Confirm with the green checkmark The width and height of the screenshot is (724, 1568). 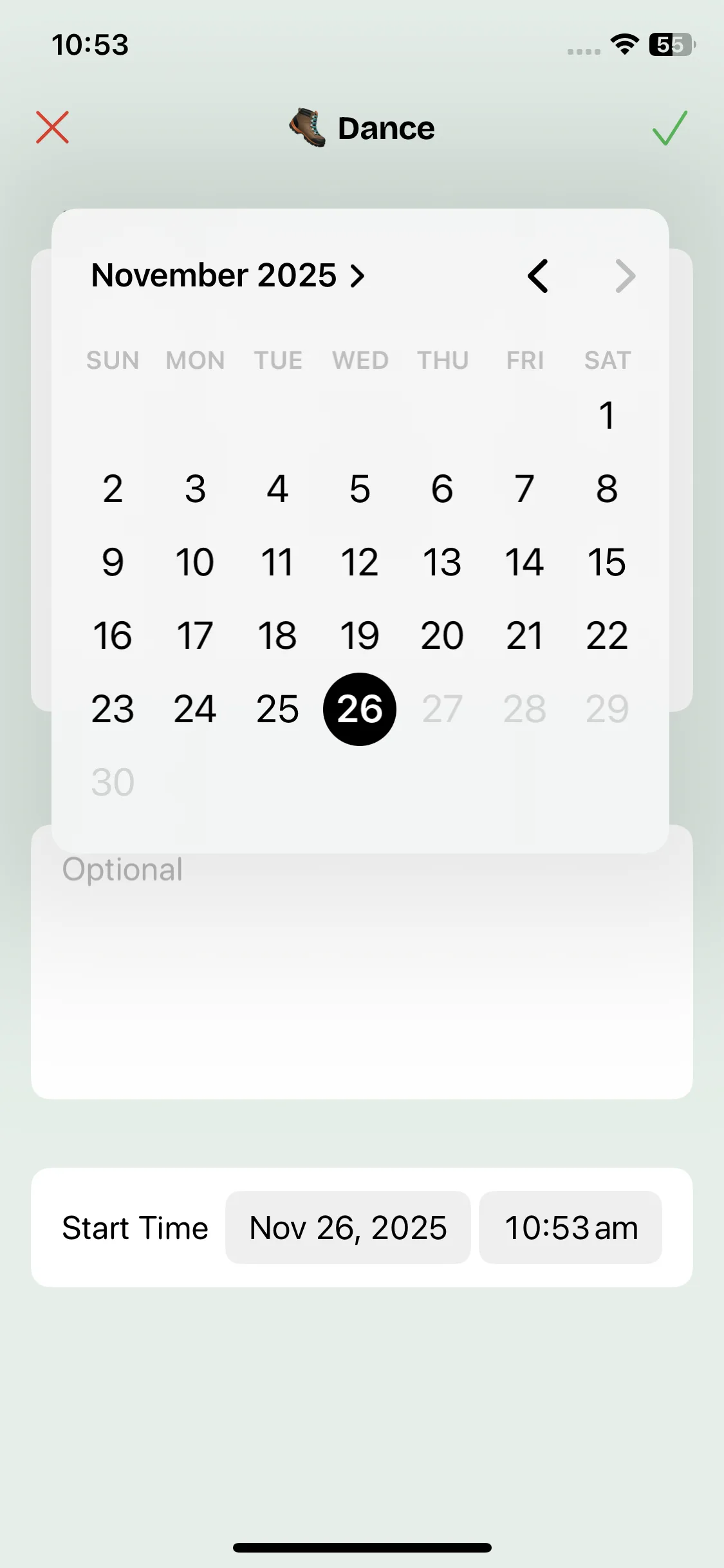click(669, 127)
